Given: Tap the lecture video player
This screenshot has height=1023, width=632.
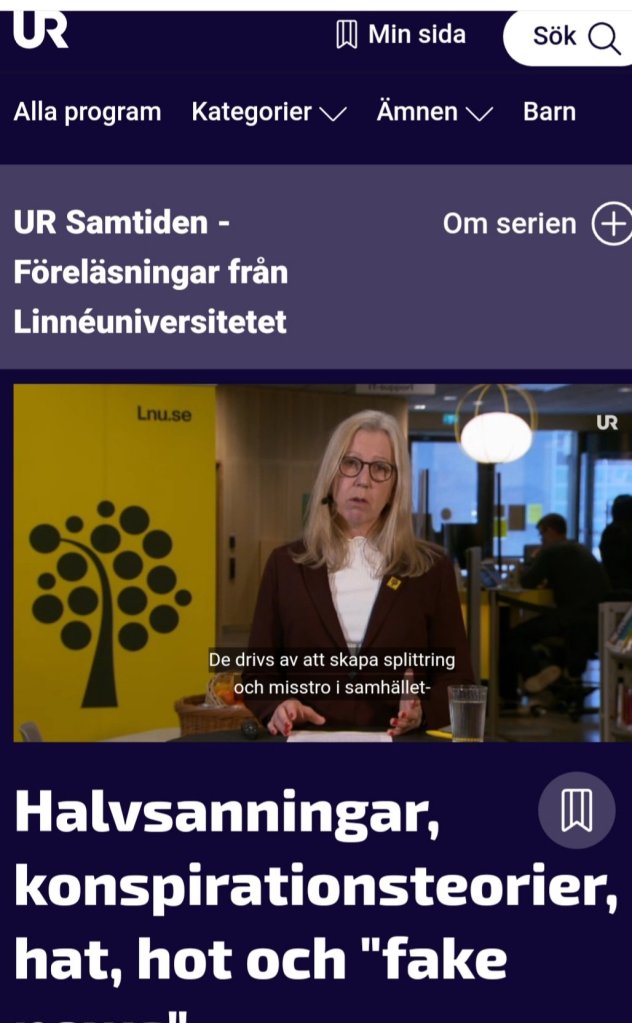Looking at the screenshot, I should click(x=322, y=563).
